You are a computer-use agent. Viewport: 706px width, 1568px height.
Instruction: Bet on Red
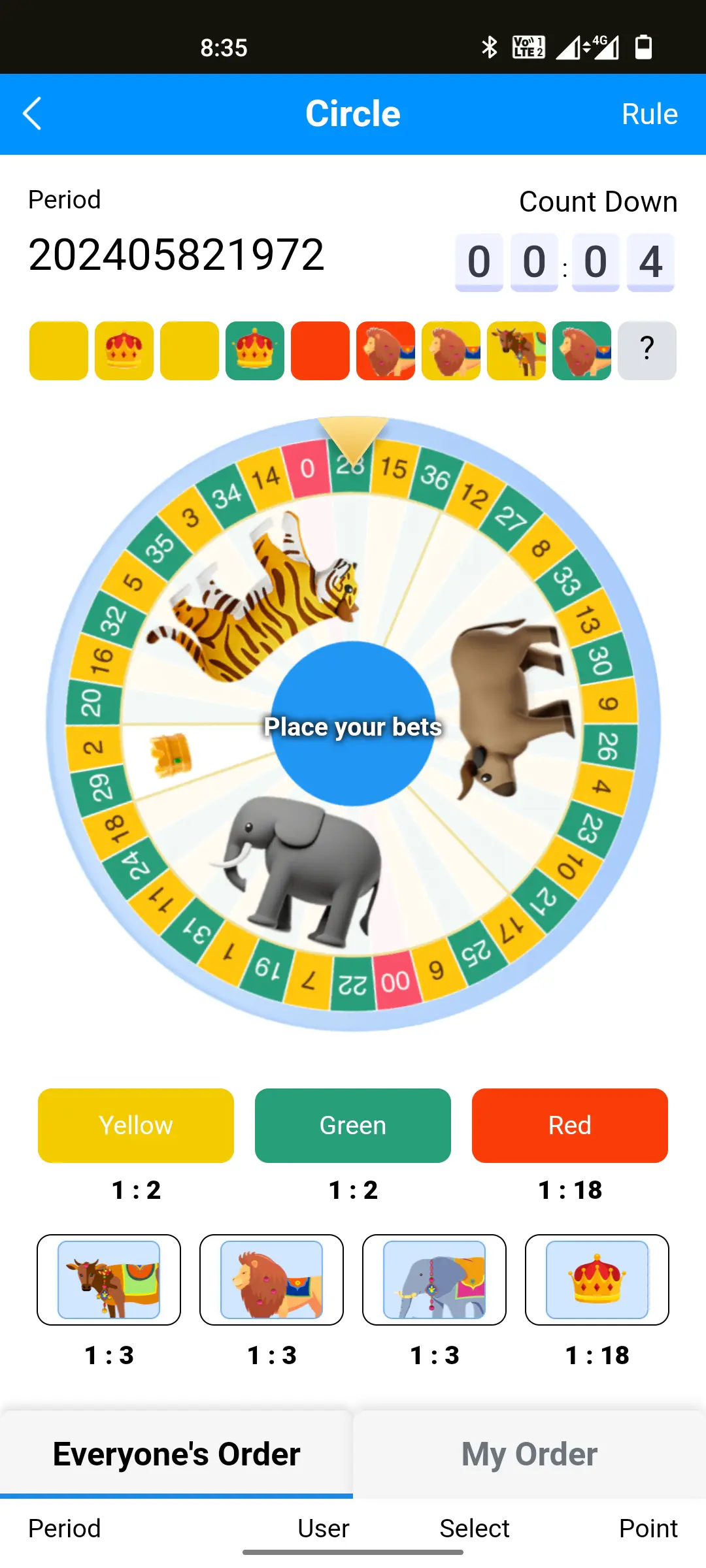(570, 1126)
